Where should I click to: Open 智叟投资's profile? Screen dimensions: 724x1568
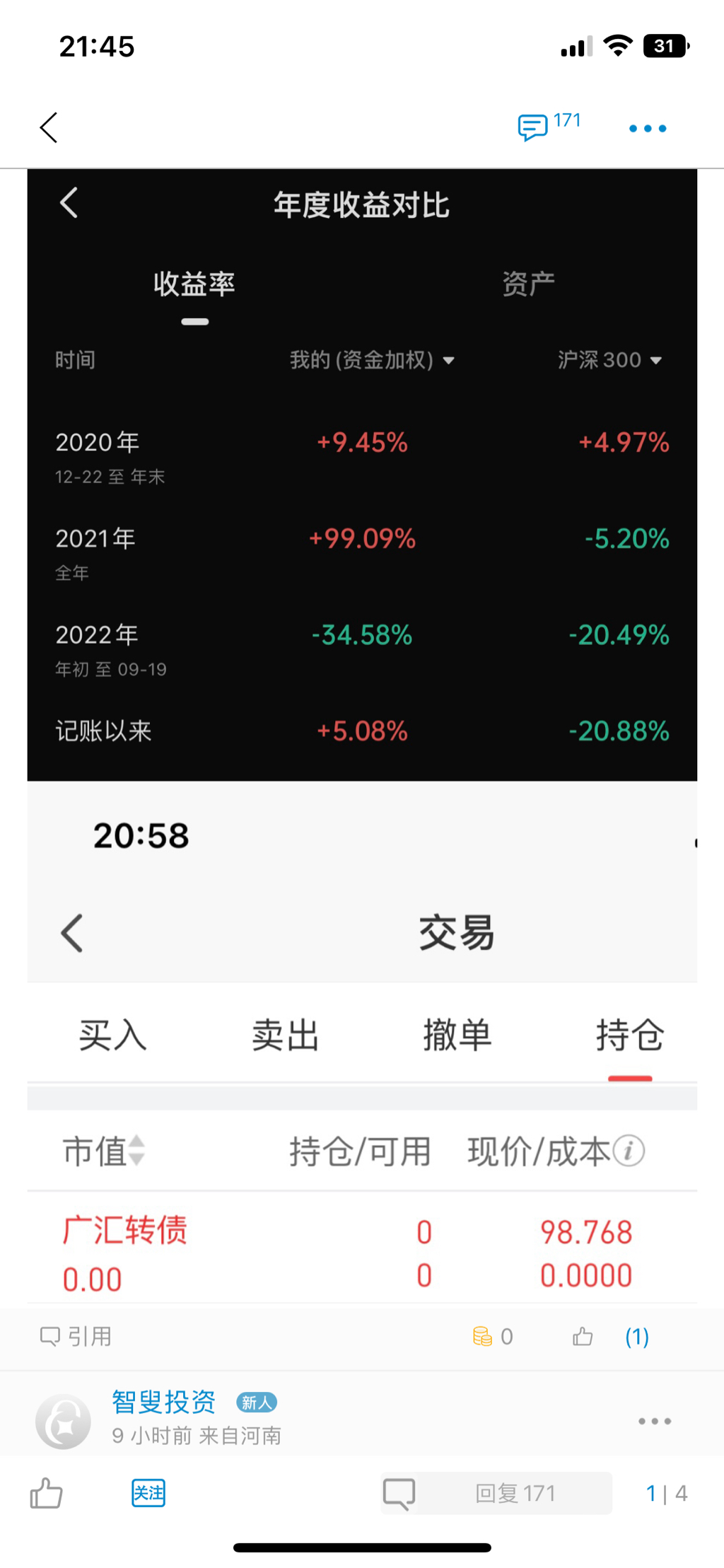tap(163, 1401)
